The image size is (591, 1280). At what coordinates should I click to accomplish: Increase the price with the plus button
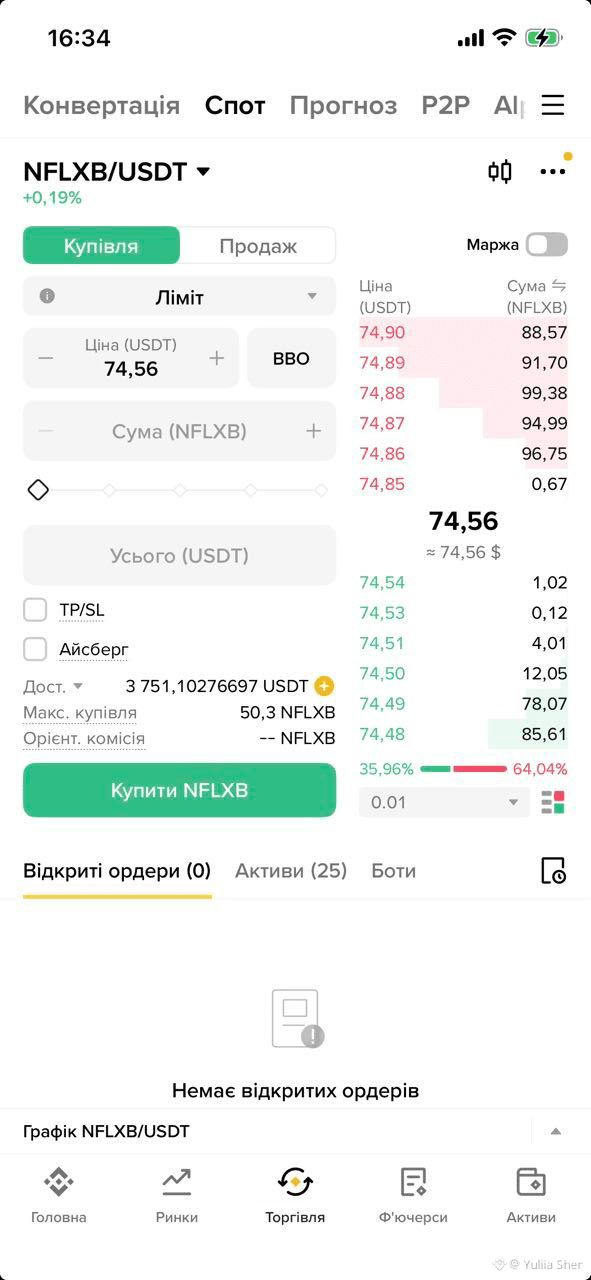[x=216, y=358]
